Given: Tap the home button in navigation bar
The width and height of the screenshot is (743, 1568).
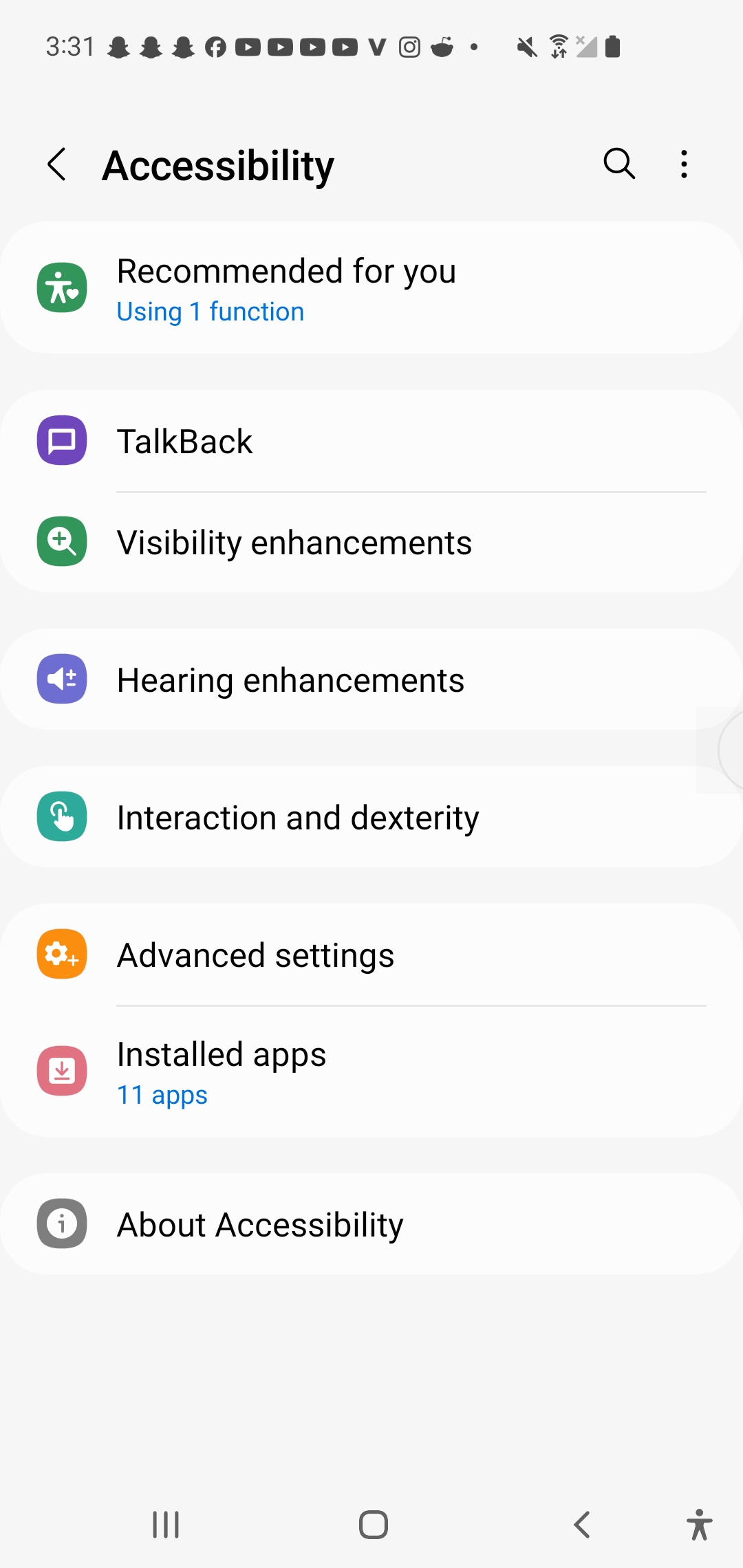Looking at the screenshot, I should tap(373, 1525).
